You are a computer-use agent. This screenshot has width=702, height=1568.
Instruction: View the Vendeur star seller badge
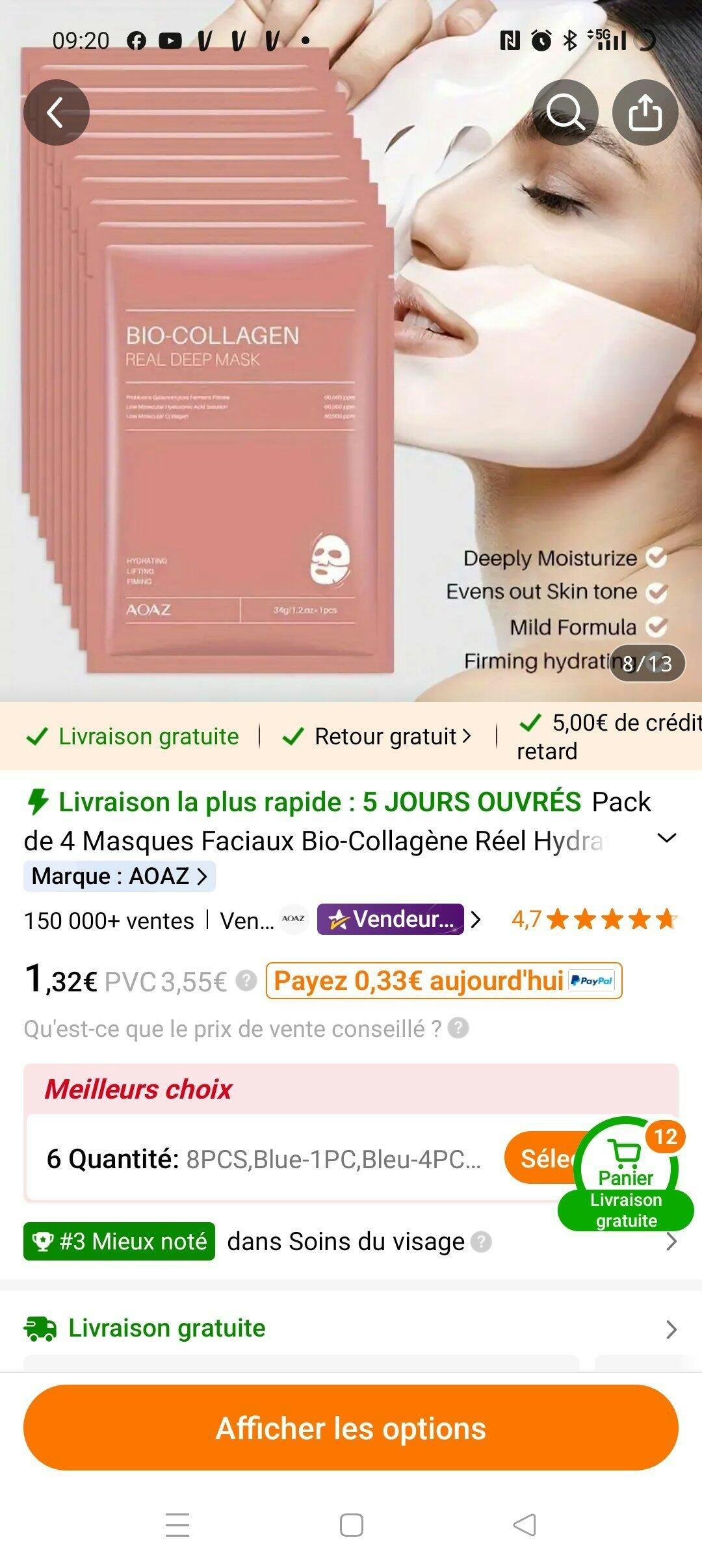pos(391,919)
